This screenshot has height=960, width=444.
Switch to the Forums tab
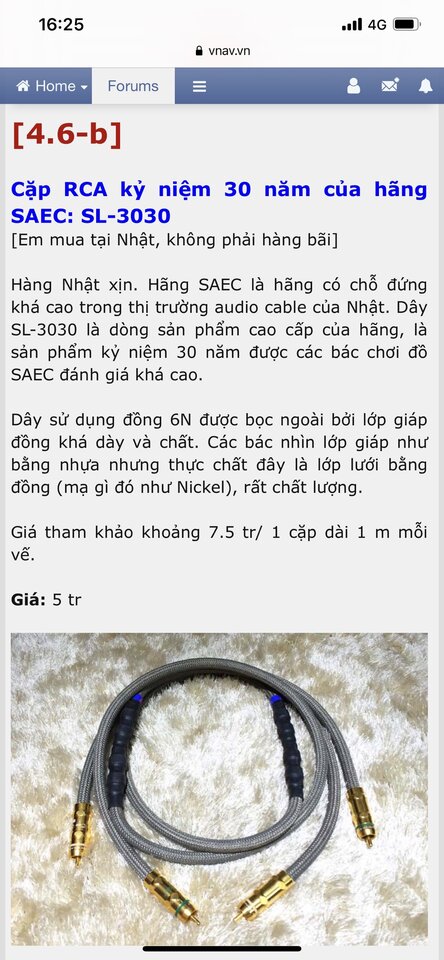133,86
